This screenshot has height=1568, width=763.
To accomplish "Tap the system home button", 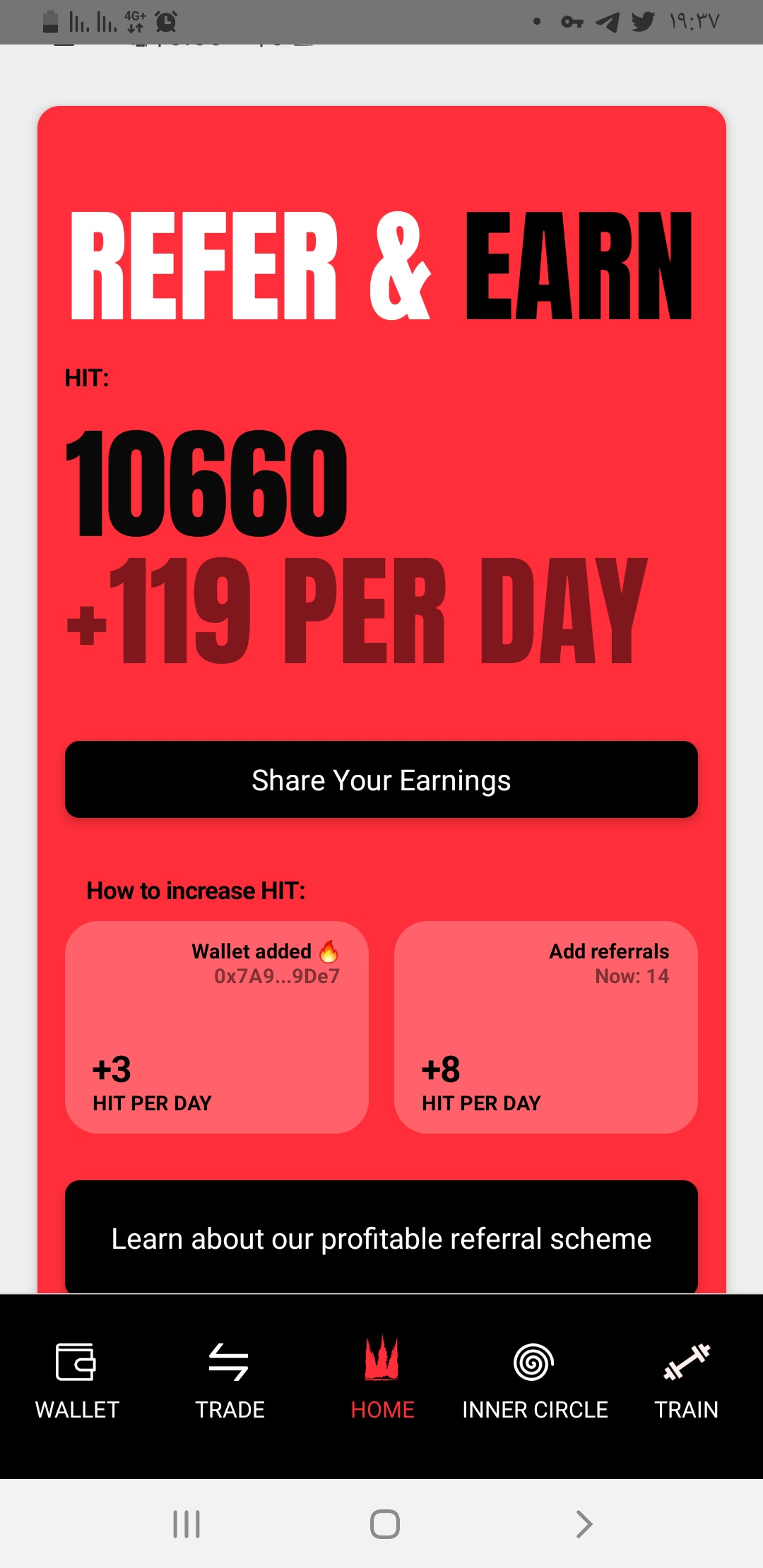I will pyautogui.click(x=385, y=1524).
